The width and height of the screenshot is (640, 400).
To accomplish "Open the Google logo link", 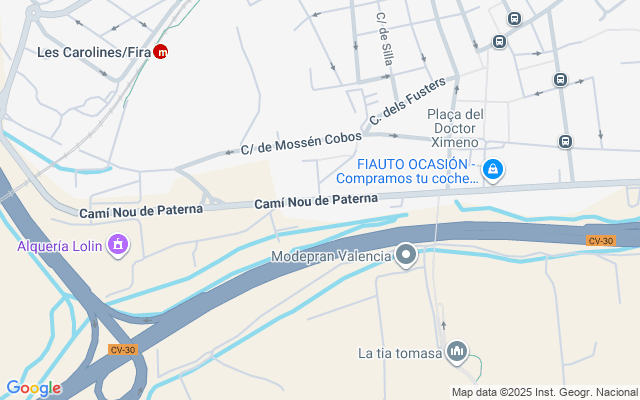I will [34, 388].
